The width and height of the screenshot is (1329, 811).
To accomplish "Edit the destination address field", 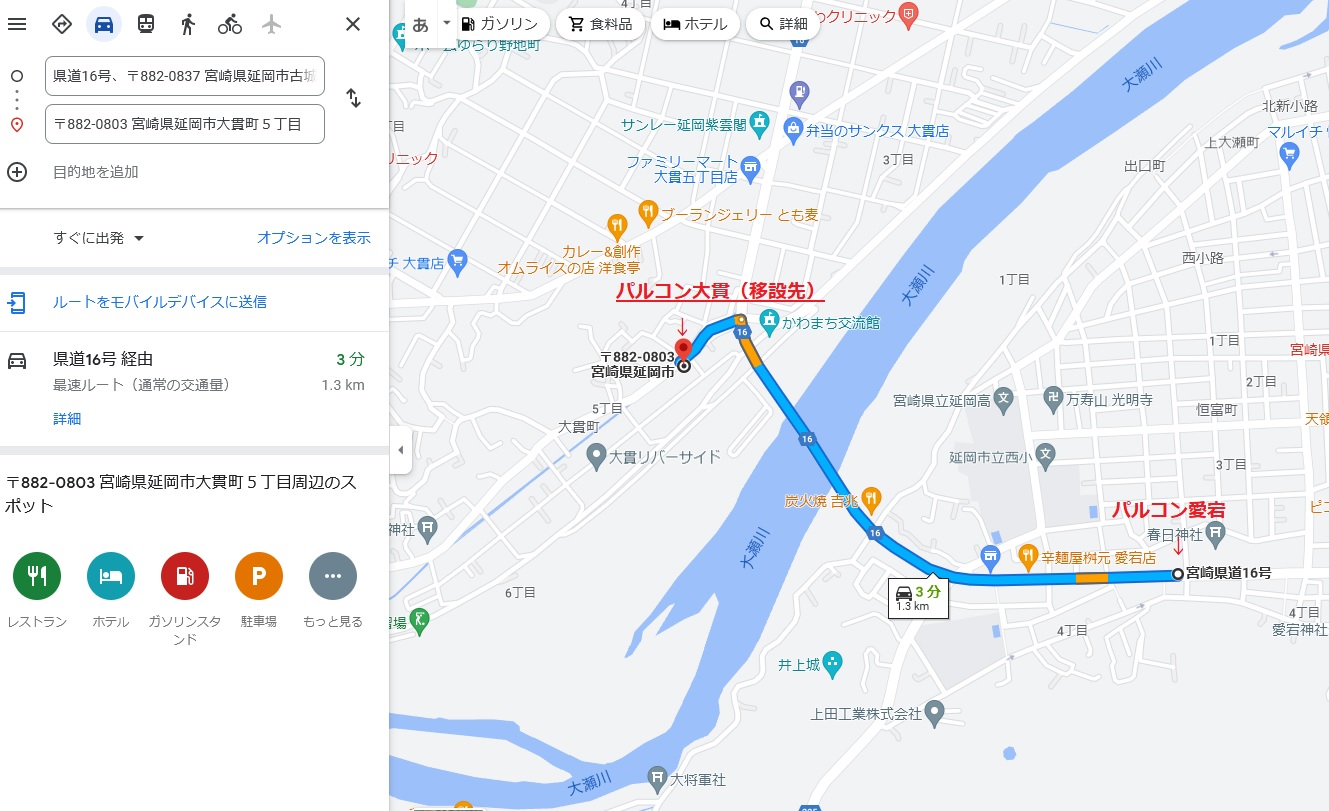I will pos(185,124).
